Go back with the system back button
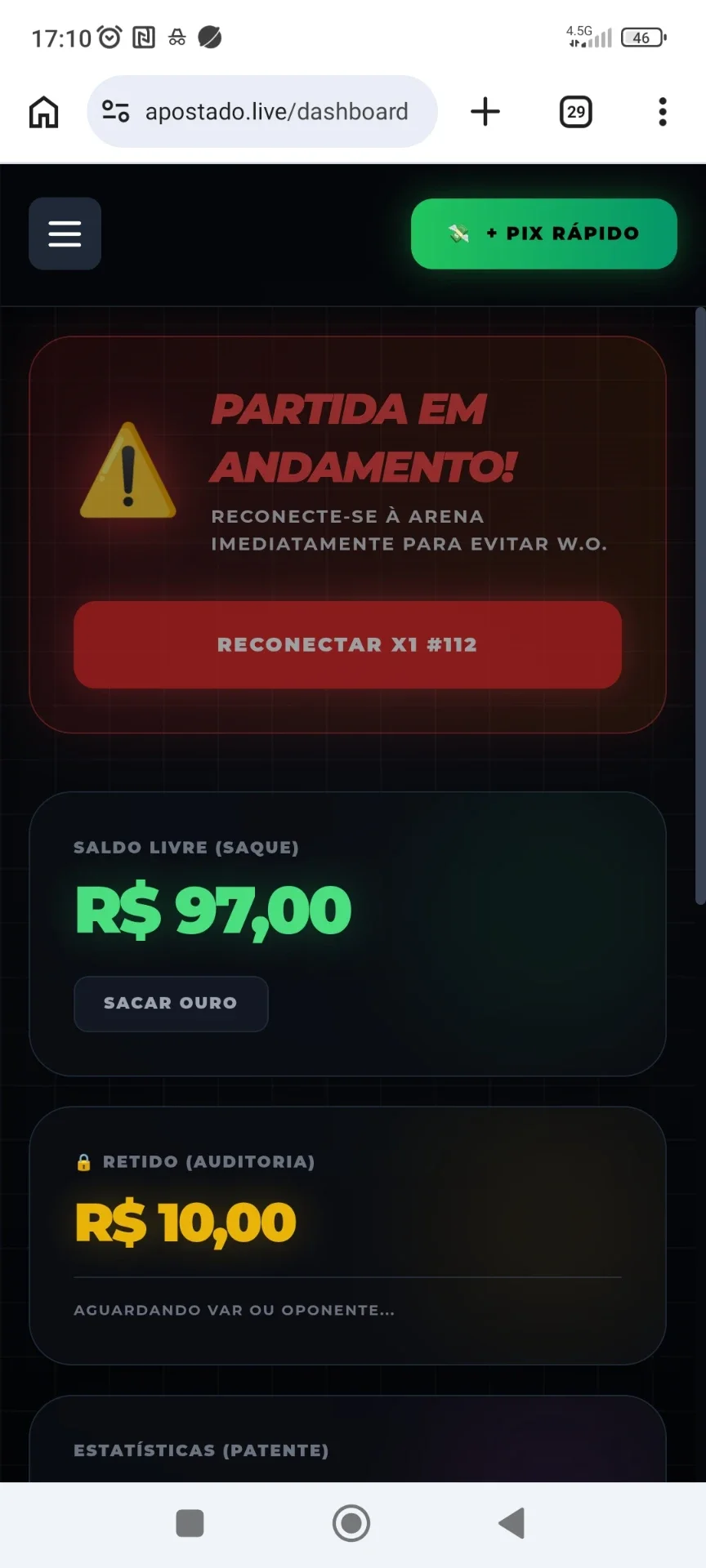Viewport: 706px width, 1568px height. tap(512, 1523)
